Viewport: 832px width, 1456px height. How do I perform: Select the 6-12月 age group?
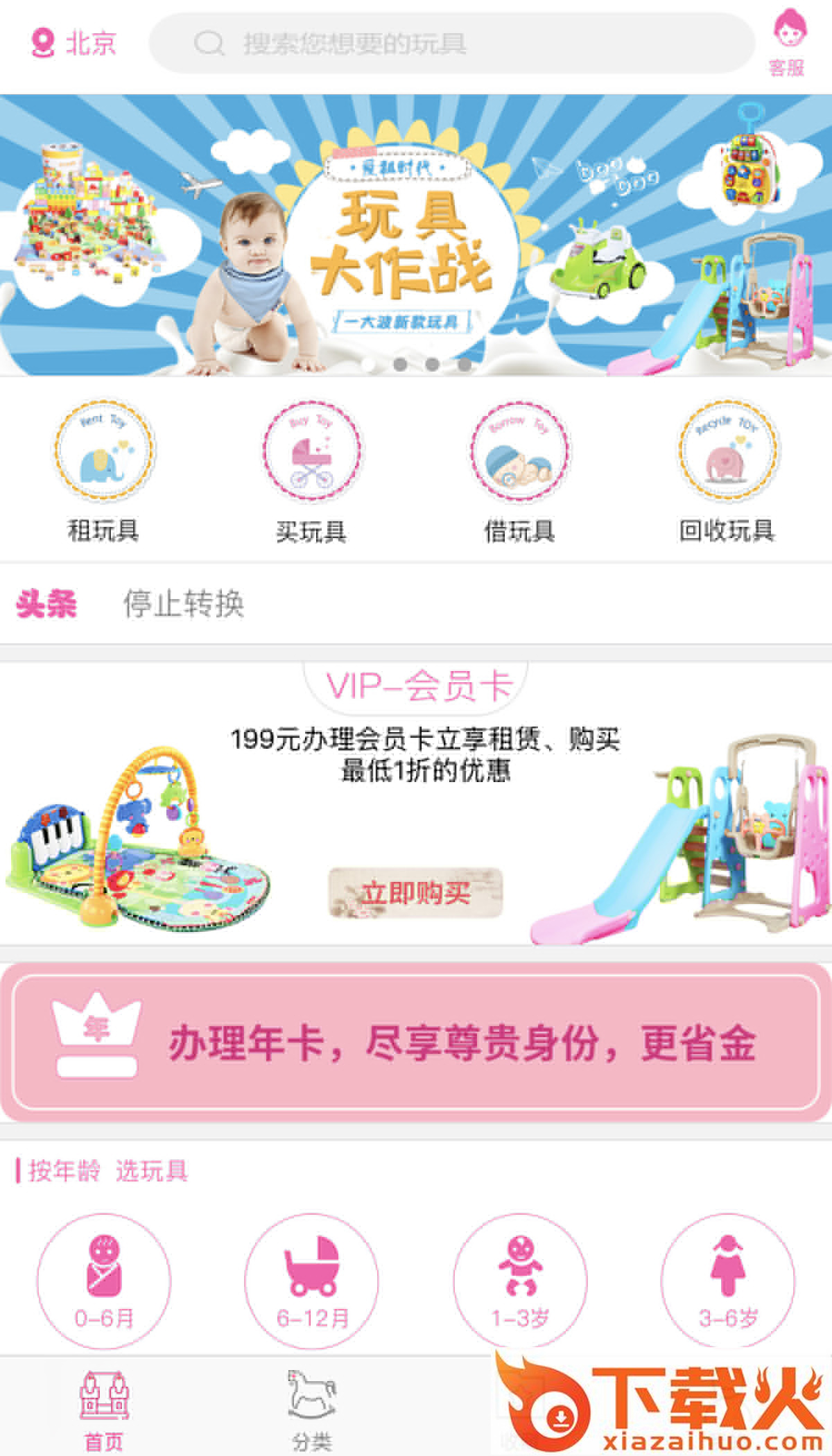pos(311,1281)
